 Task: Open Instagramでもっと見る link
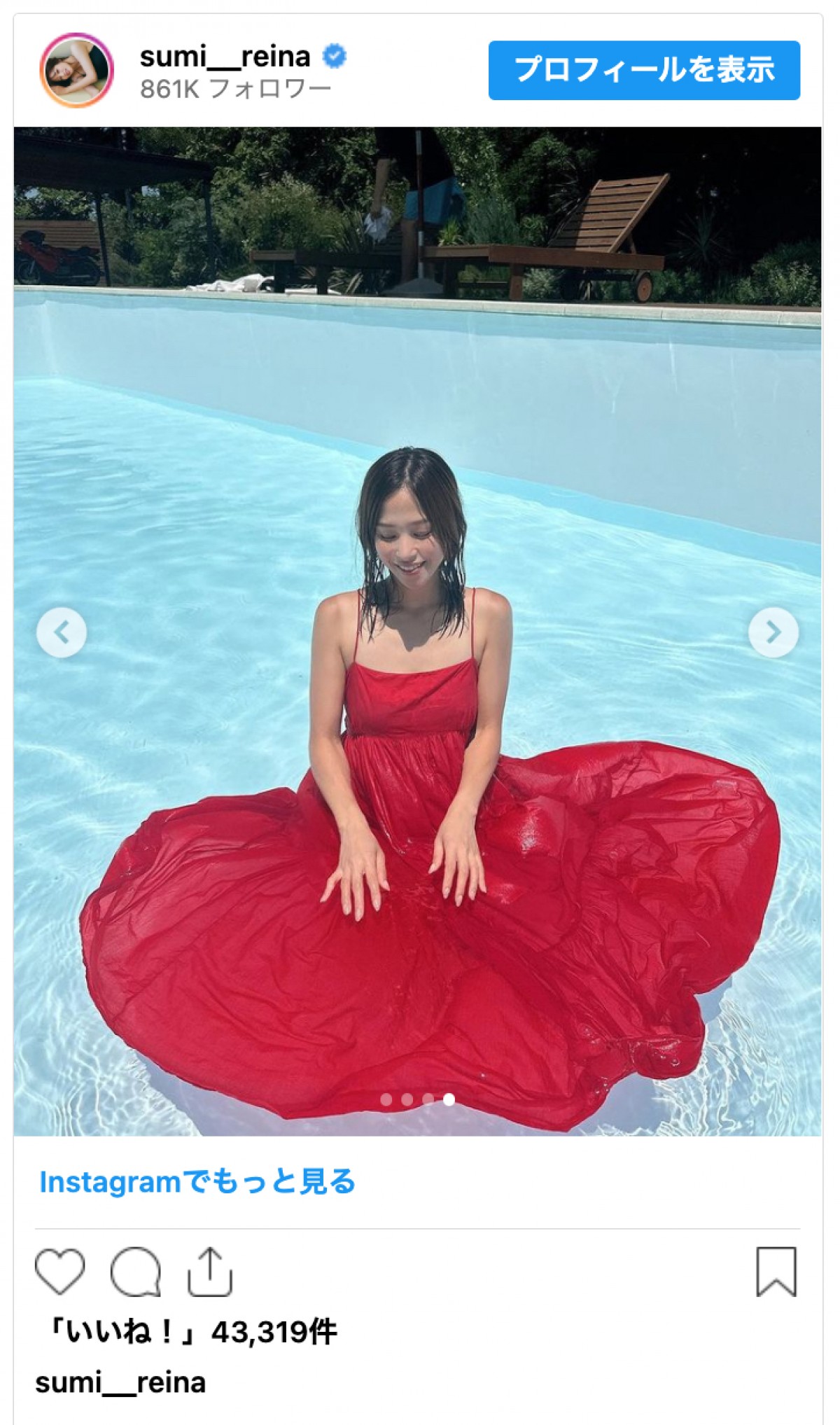point(197,1183)
